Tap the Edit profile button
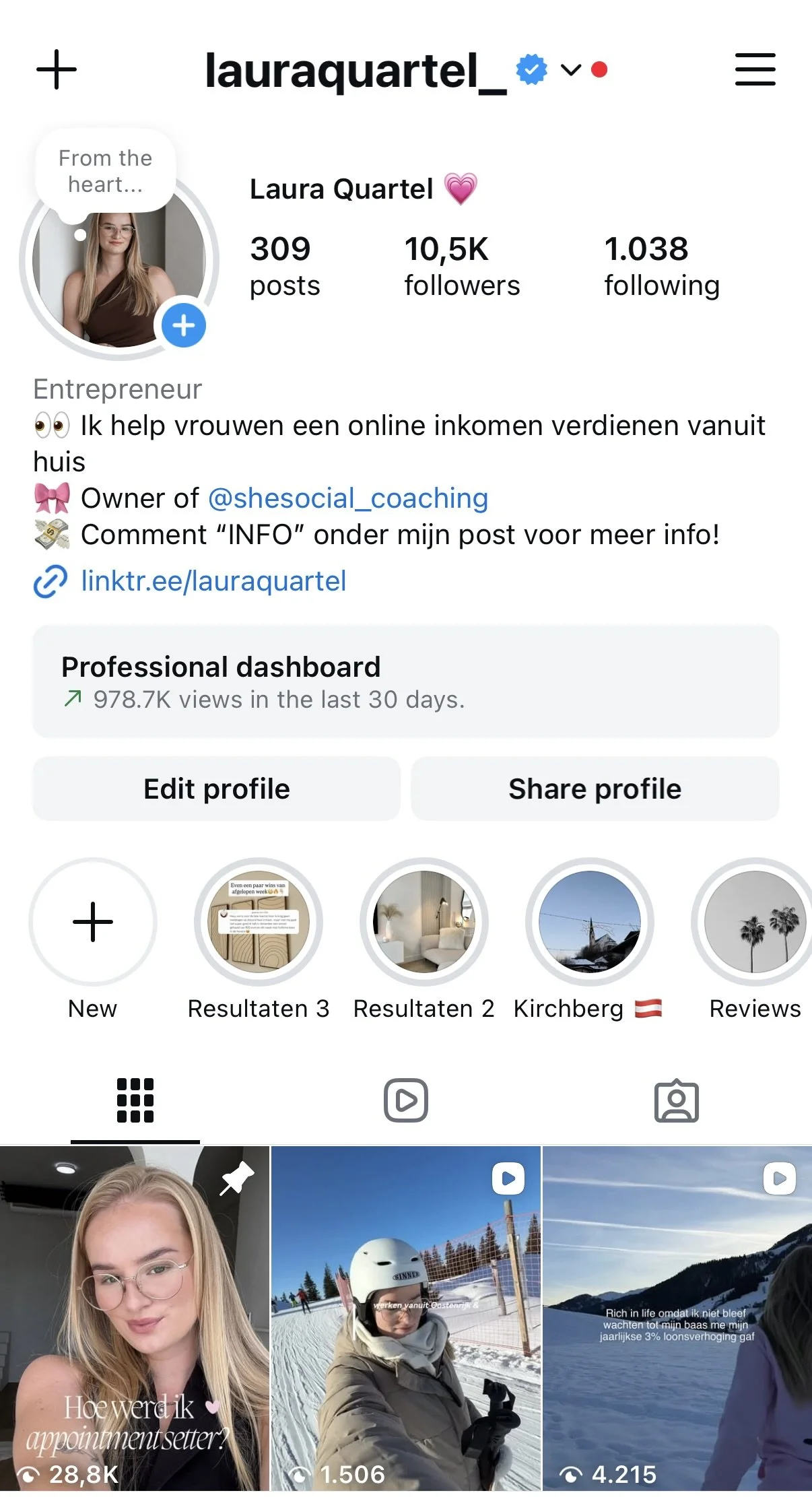 [x=217, y=789]
